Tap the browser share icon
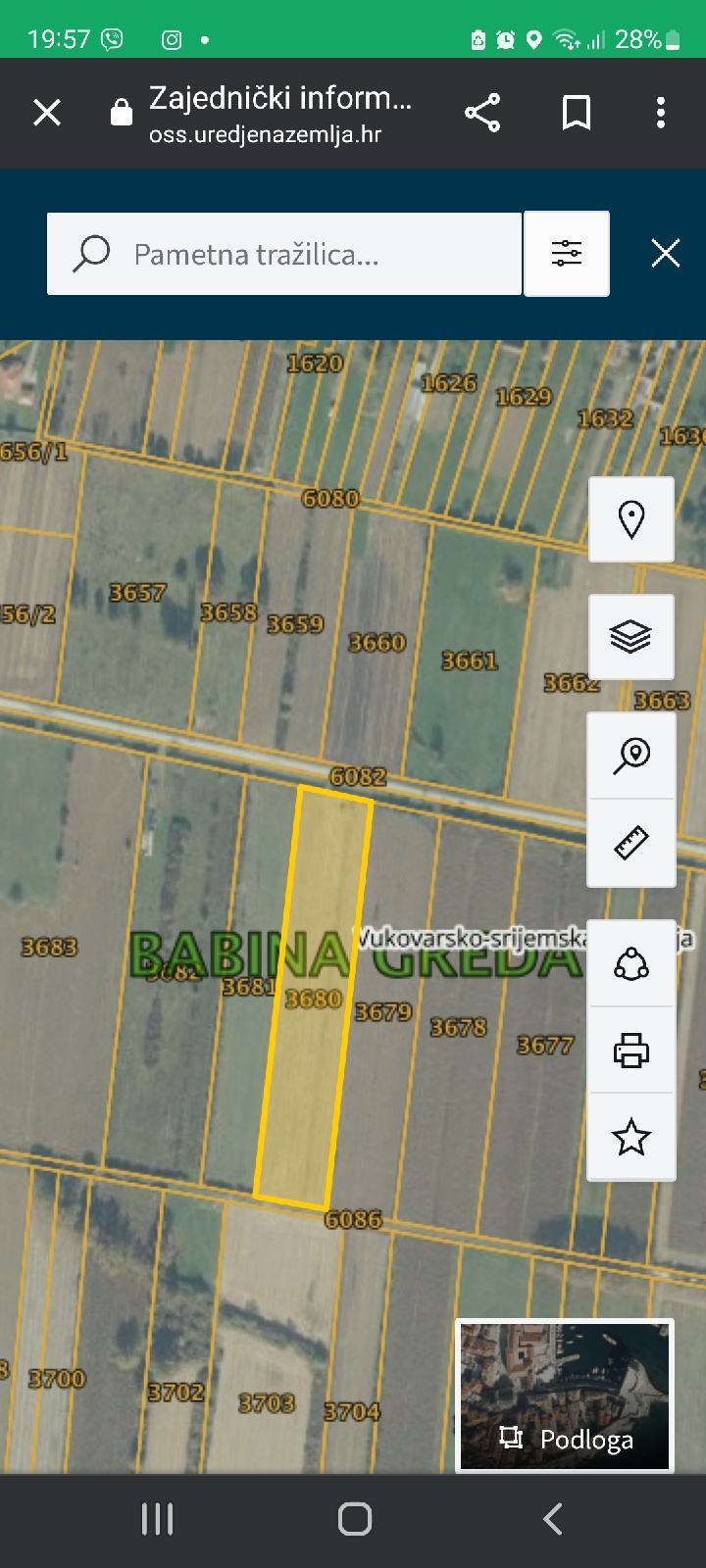Viewport: 706px width, 1568px height. (x=482, y=112)
